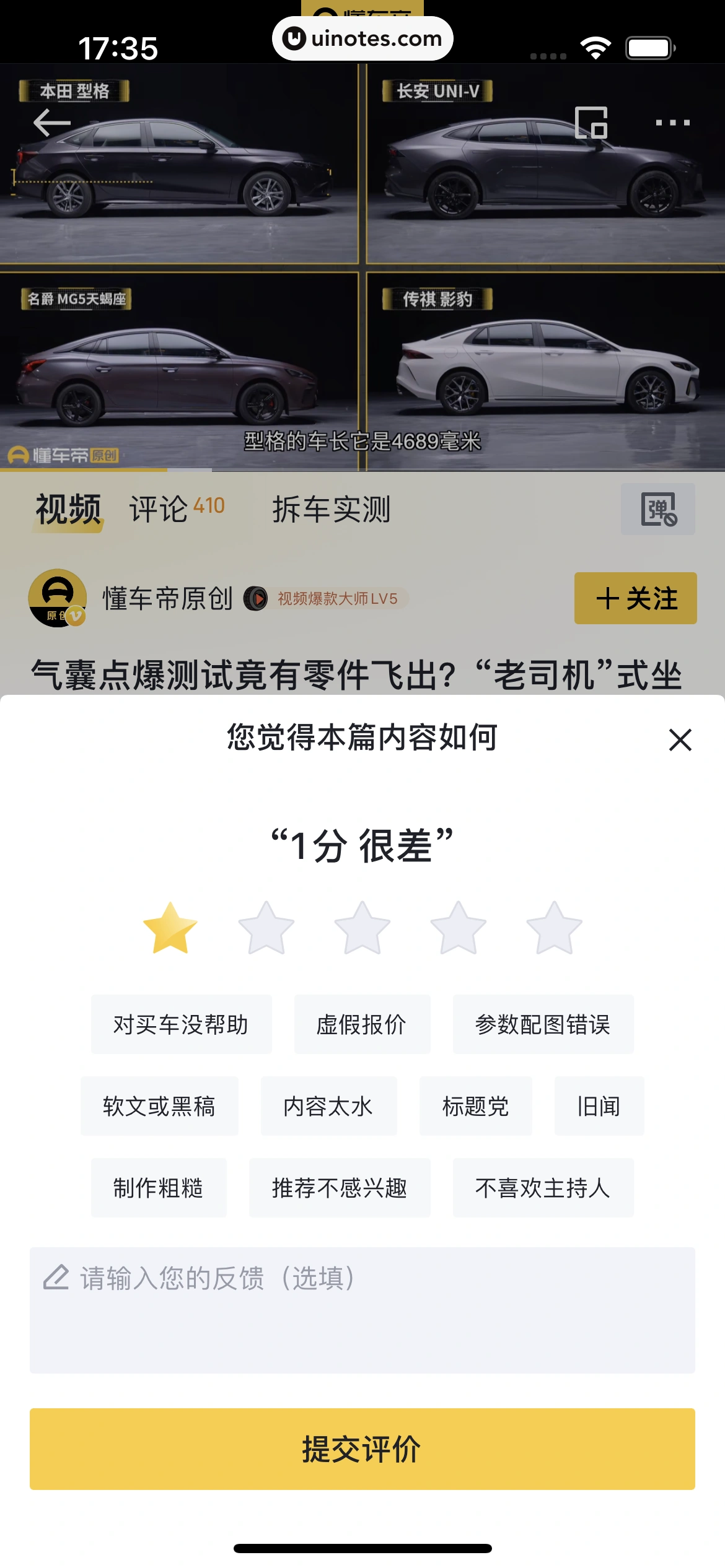Choose the 标题党 reason chip

(475, 1106)
